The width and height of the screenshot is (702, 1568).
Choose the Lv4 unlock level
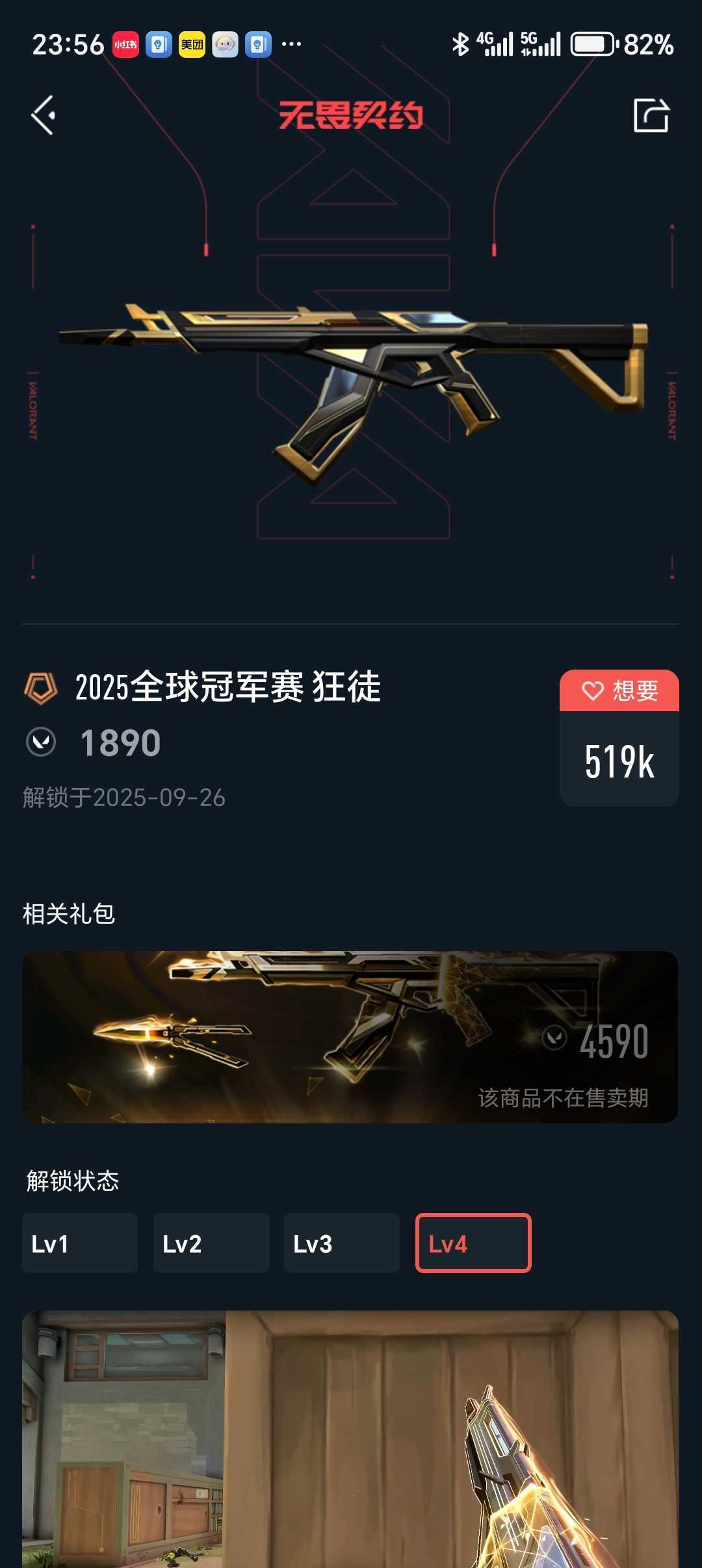pyautogui.click(x=473, y=1243)
